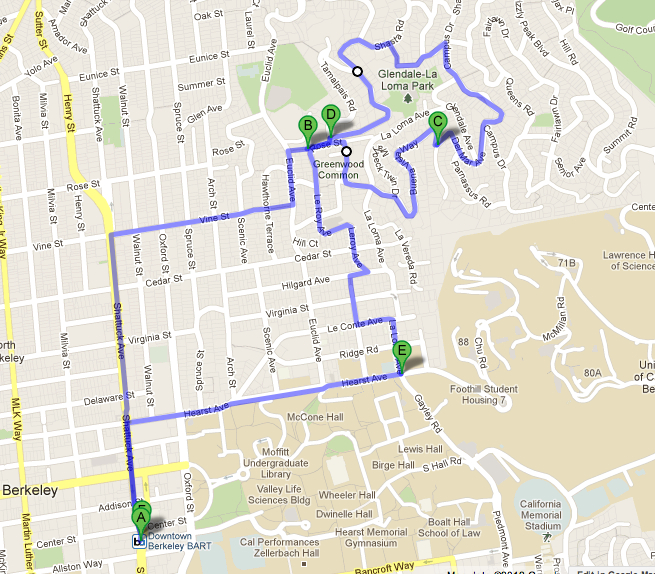Select route marker A at Downtown Berkeley BART
This screenshot has width=655, height=574.
(141, 516)
